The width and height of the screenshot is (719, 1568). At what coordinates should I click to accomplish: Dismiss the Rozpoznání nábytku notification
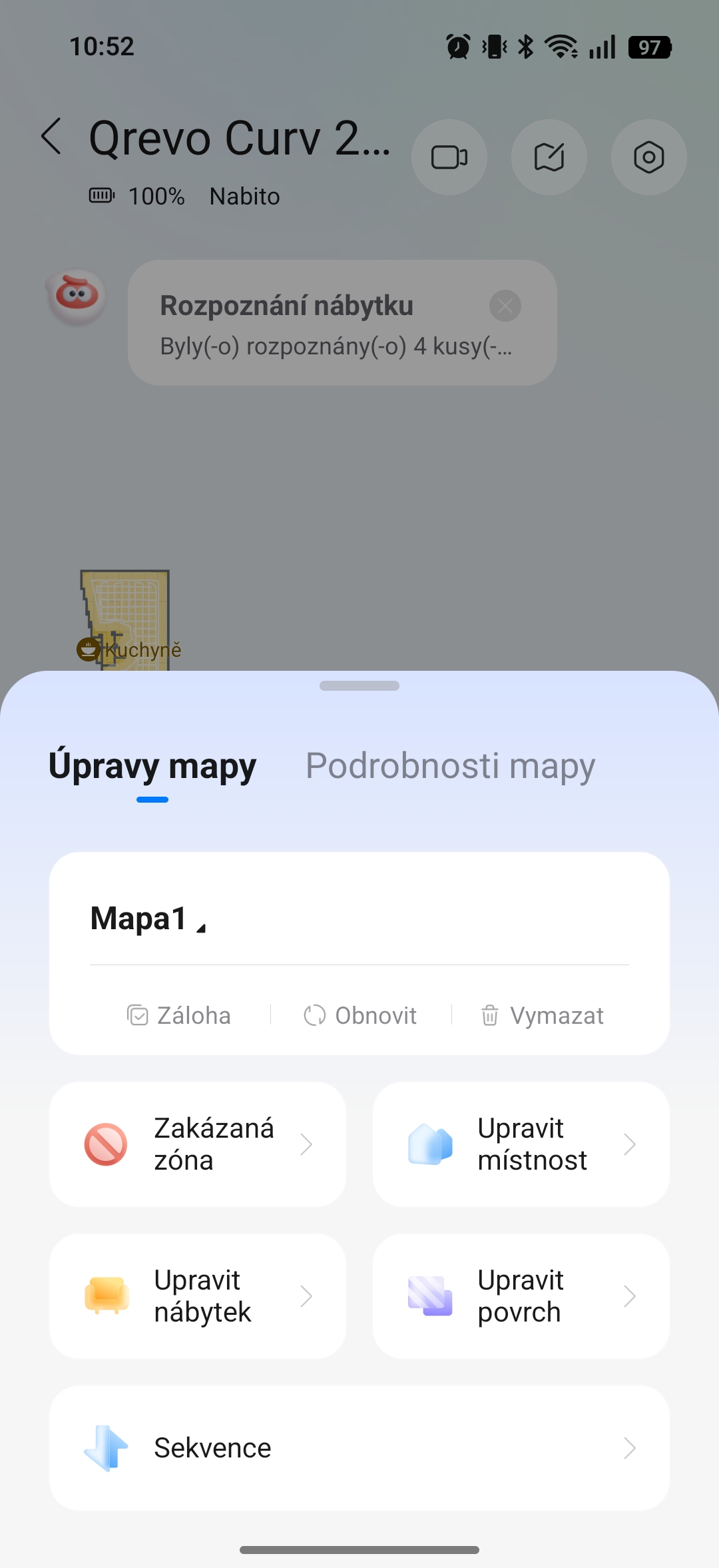[x=505, y=306]
